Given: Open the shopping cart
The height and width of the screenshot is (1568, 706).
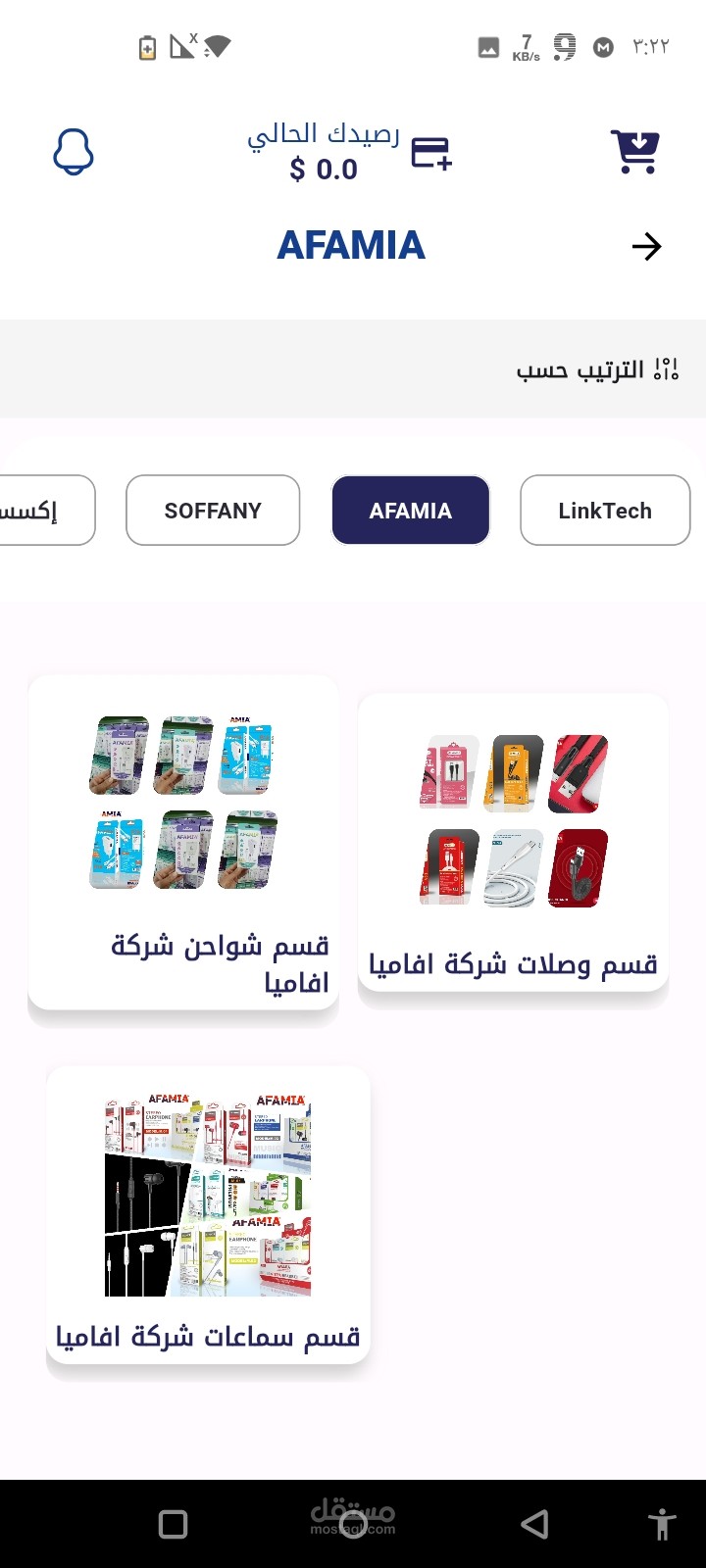Looking at the screenshot, I should coord(635,153).
